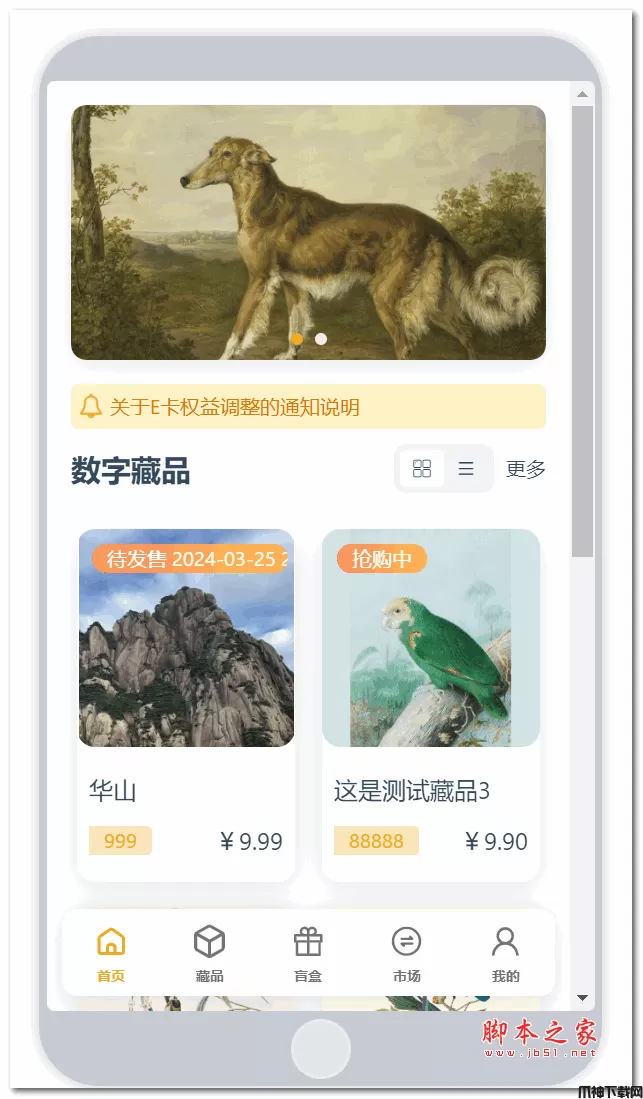643x1099 pixels.
Task: Switch to the 藏品 tab
Action: (x=209, y=954)
